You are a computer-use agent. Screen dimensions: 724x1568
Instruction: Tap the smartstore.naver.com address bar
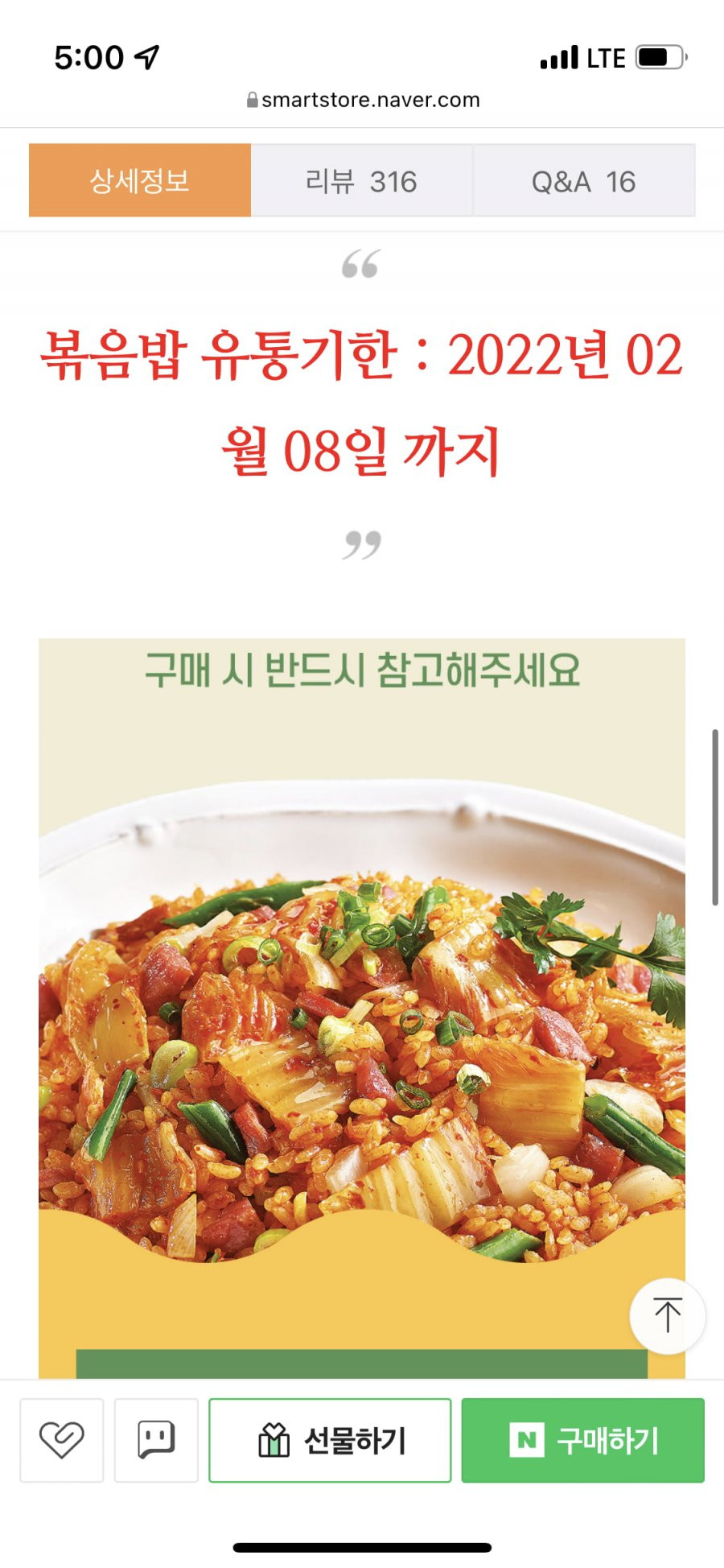[x=362, y=100]
